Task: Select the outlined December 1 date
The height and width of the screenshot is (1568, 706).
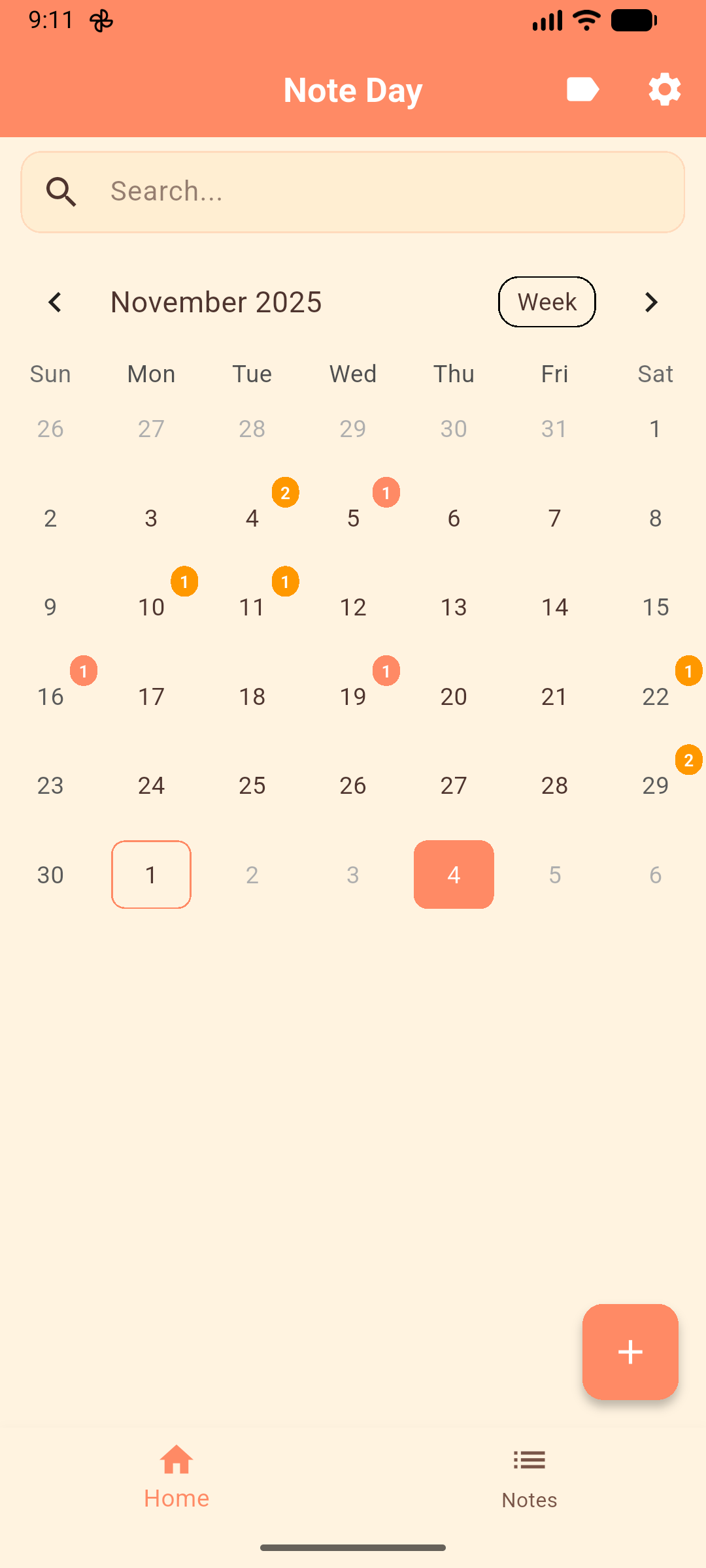Action: [x=151, y=874]
